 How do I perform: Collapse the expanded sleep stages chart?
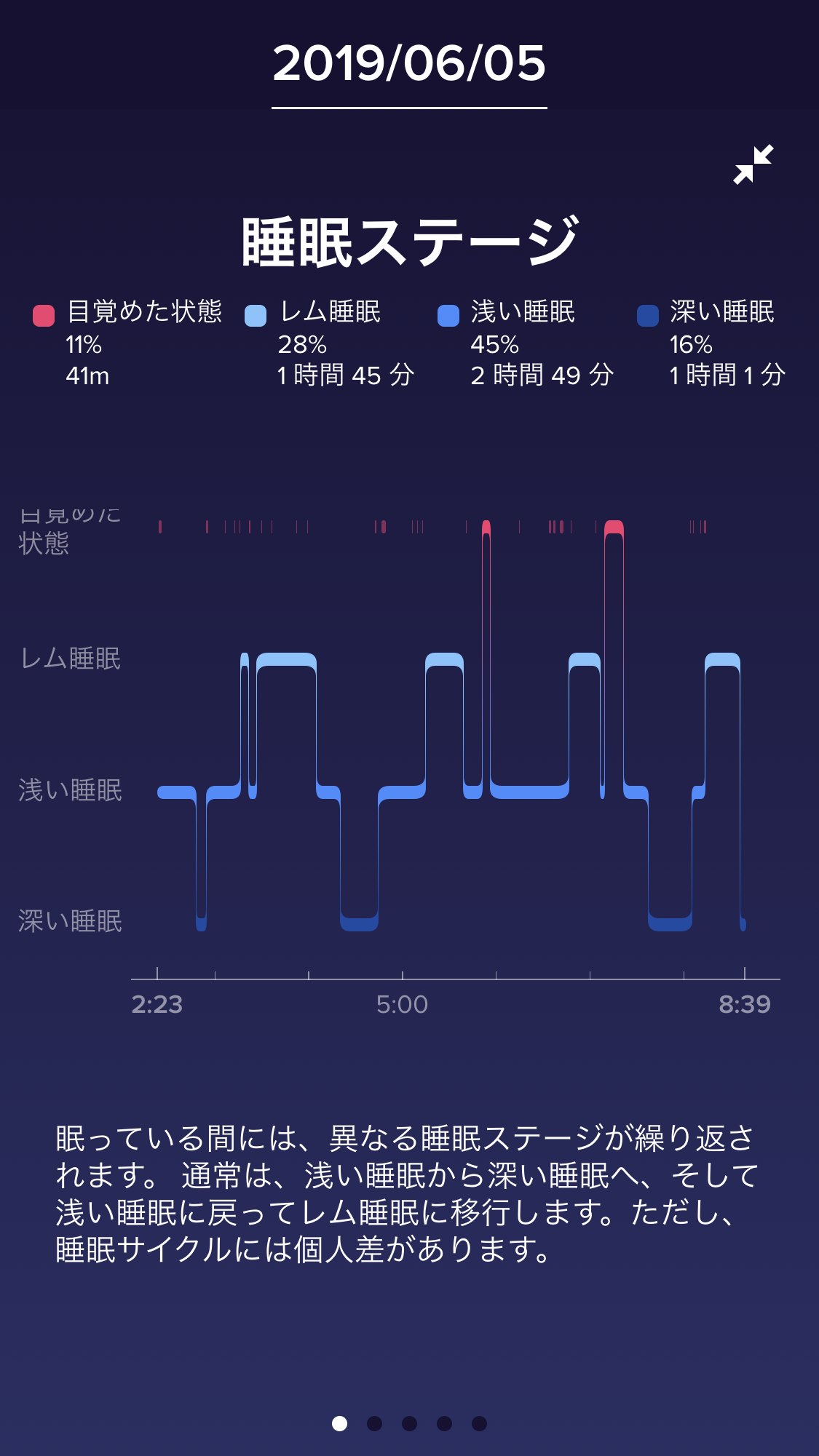tap(753, 164)
